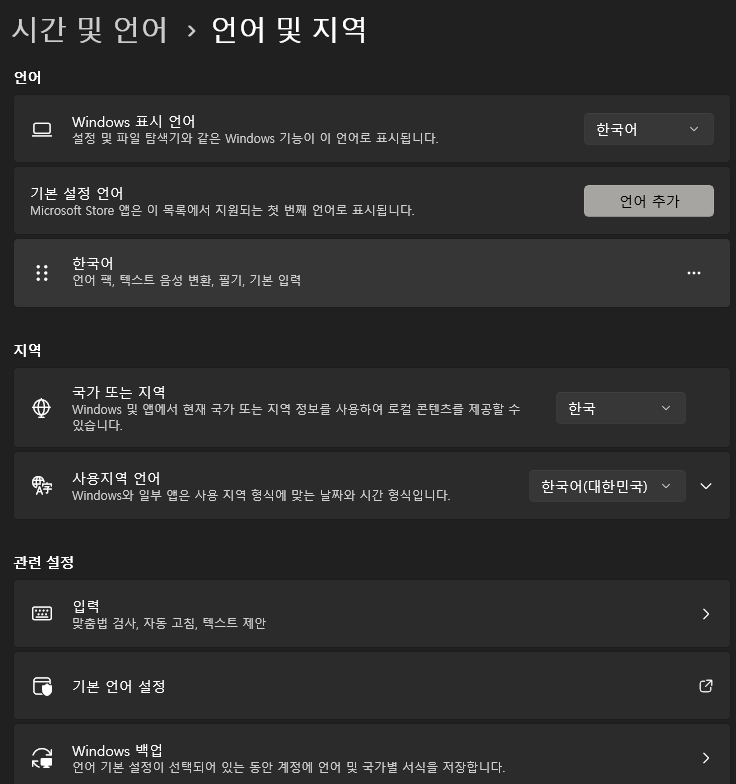Expand the 사용지역 언어 section chevron
This screenshot has width=736, height=784.
(706, 486)
